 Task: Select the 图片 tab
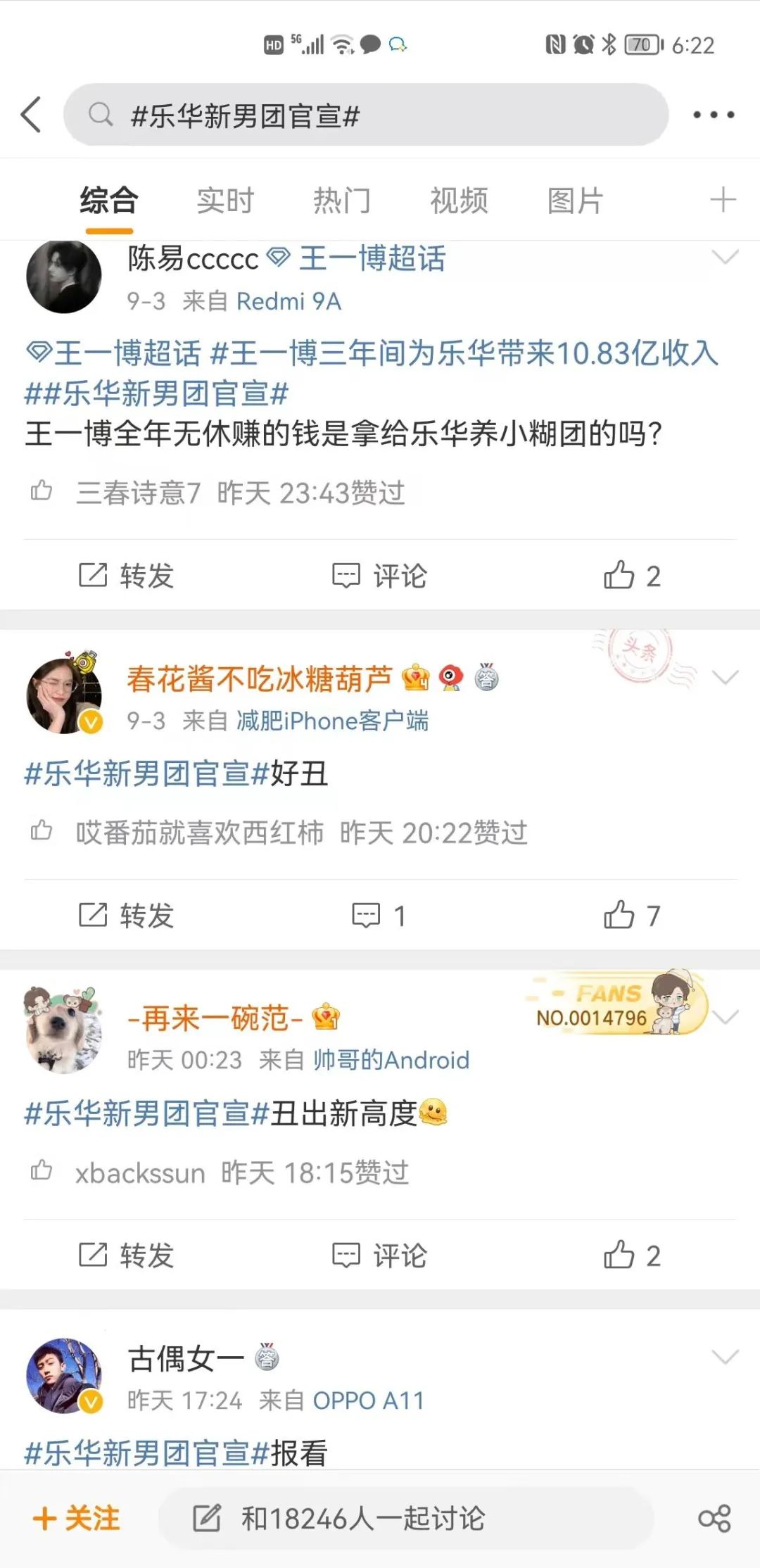tap(575, 201)
